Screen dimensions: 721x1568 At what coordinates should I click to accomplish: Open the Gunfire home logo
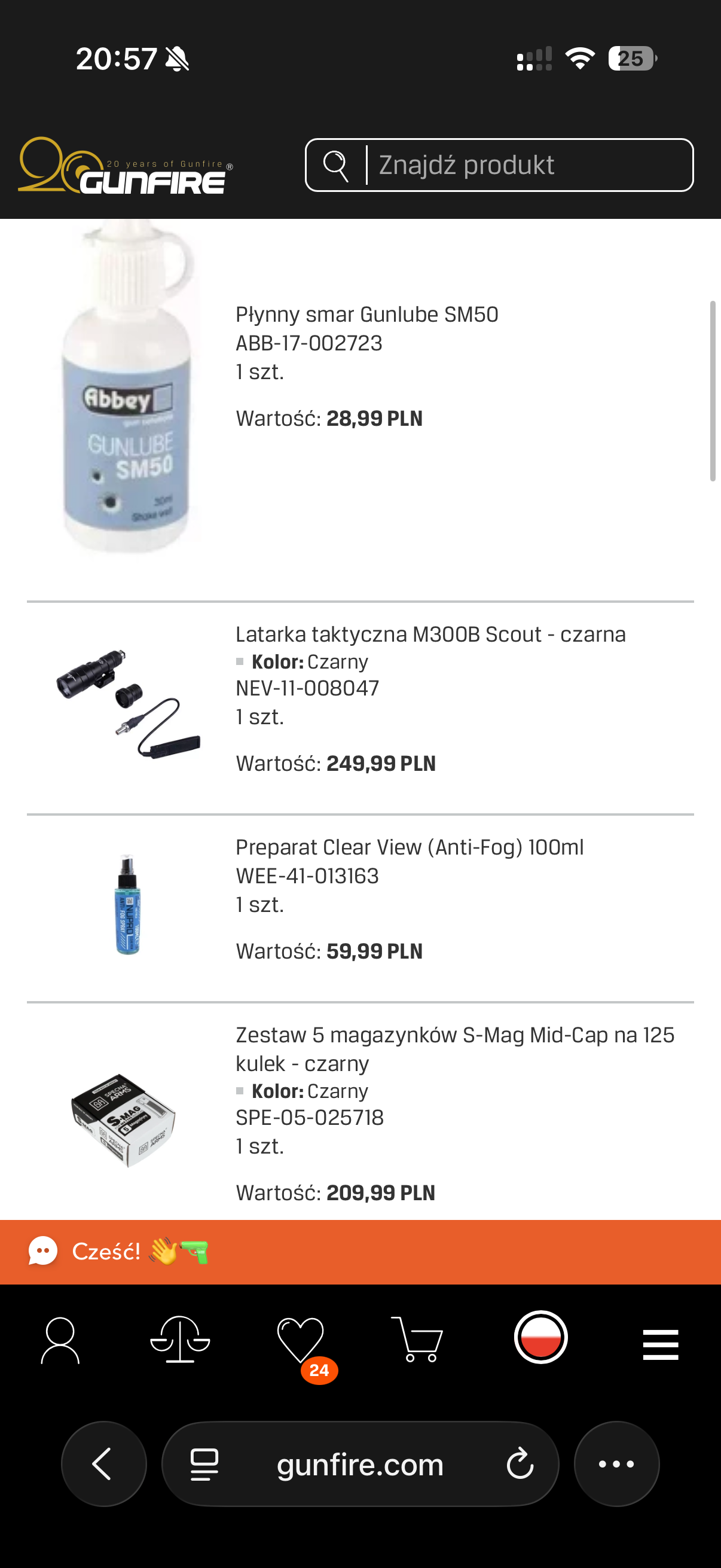click(125, 166)
